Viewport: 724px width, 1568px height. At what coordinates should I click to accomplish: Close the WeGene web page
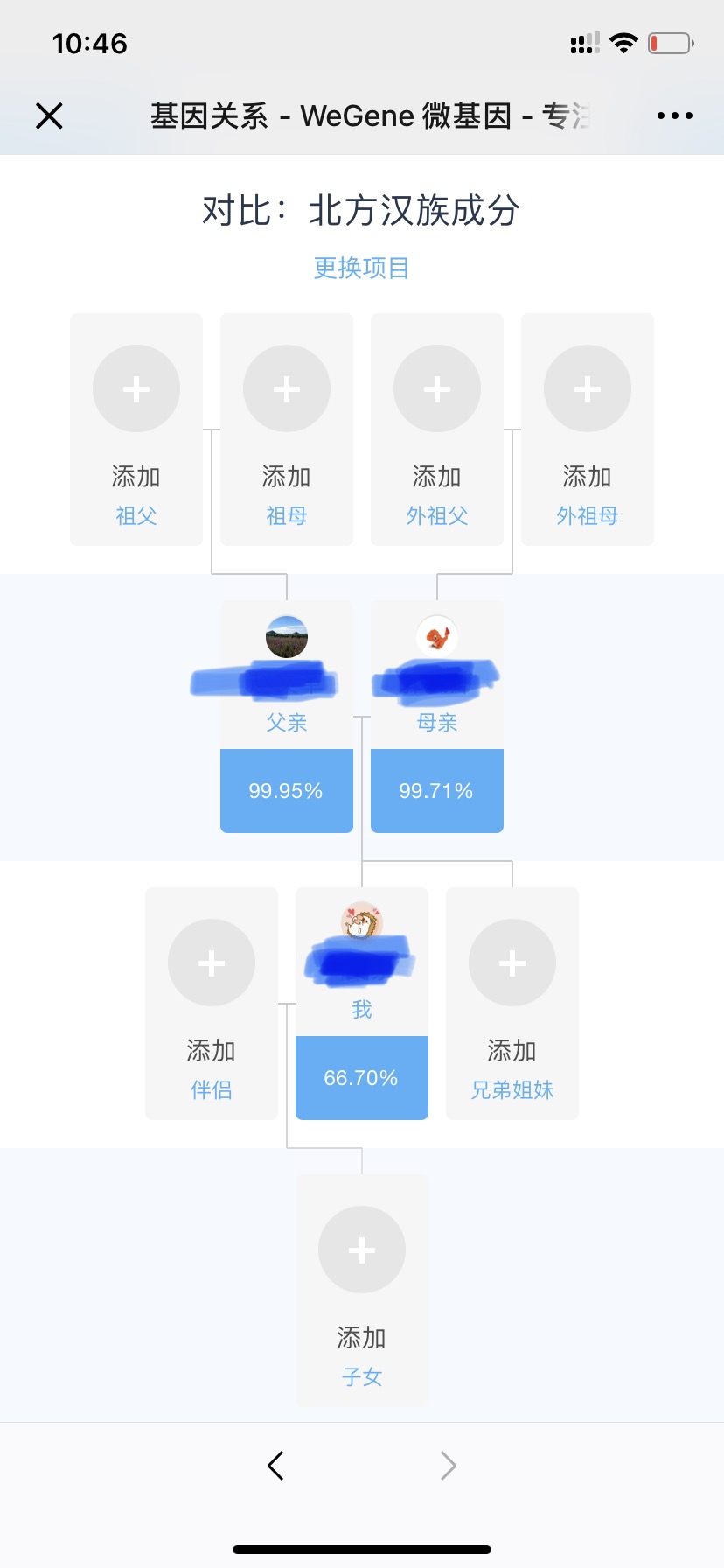49,115
